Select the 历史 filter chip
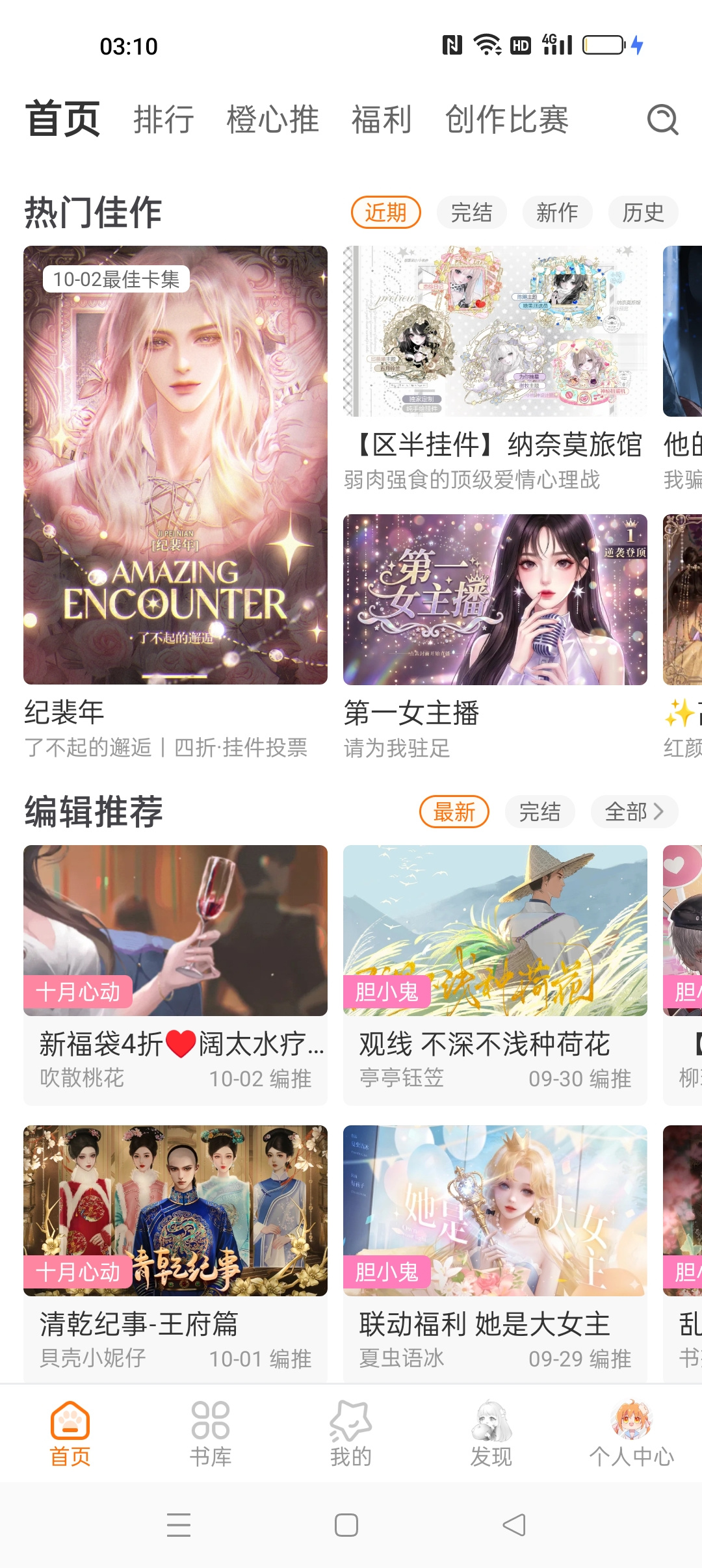 click(643, 213)
